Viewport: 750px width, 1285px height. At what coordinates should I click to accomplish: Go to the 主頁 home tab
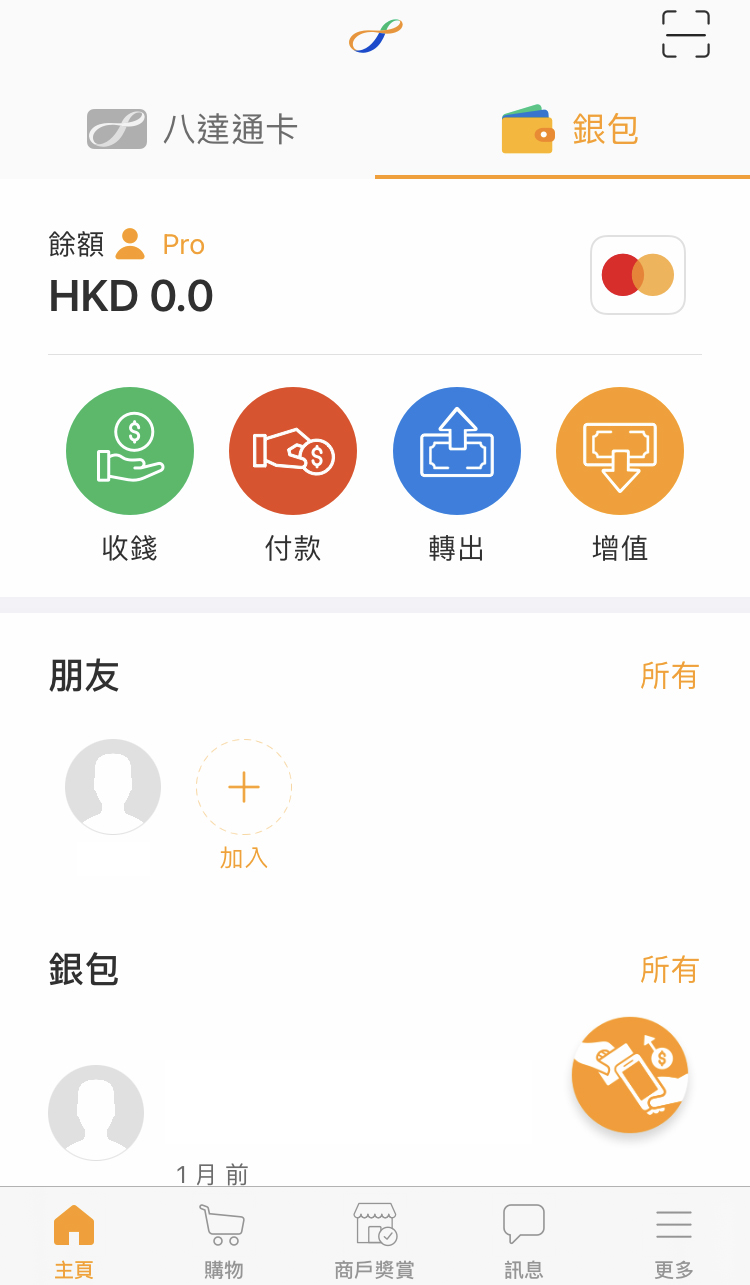tap(74, 1241)
